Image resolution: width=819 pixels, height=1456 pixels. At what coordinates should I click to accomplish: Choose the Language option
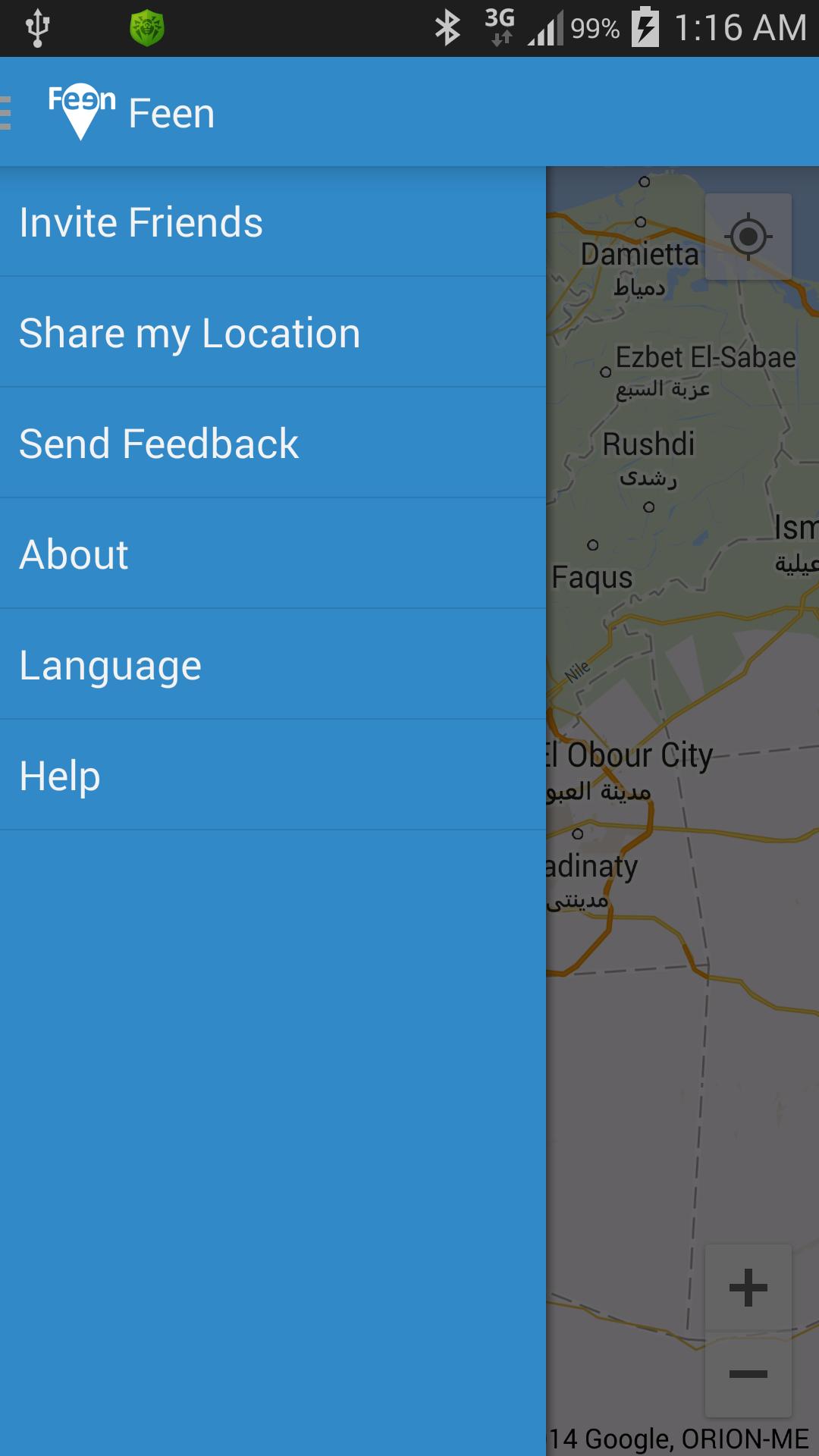point(273,664)
